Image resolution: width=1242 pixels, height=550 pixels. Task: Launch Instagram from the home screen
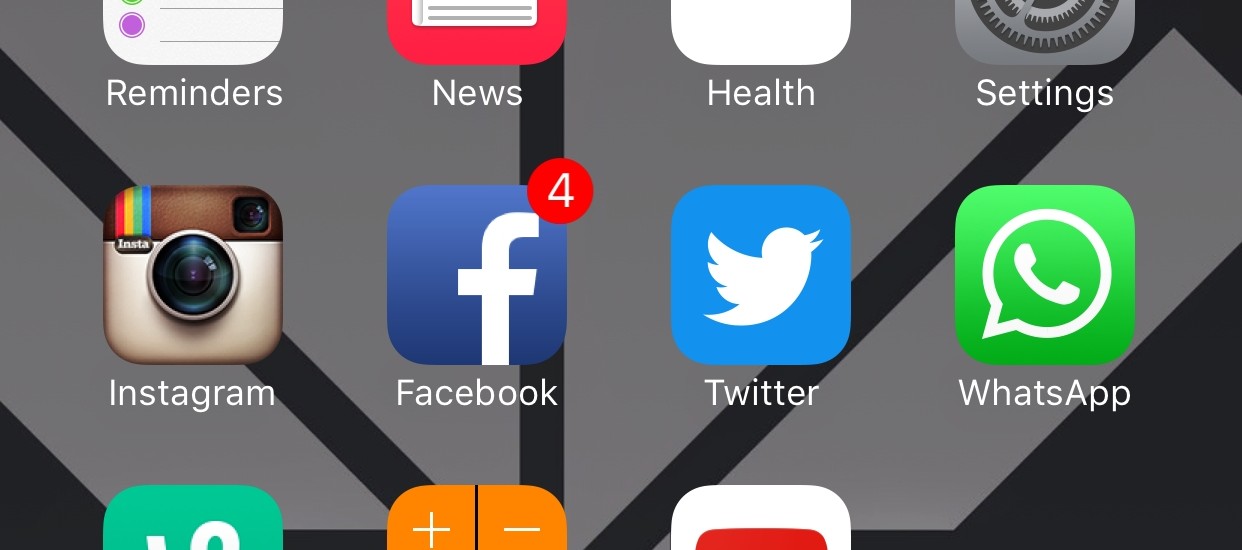point(193,275)
